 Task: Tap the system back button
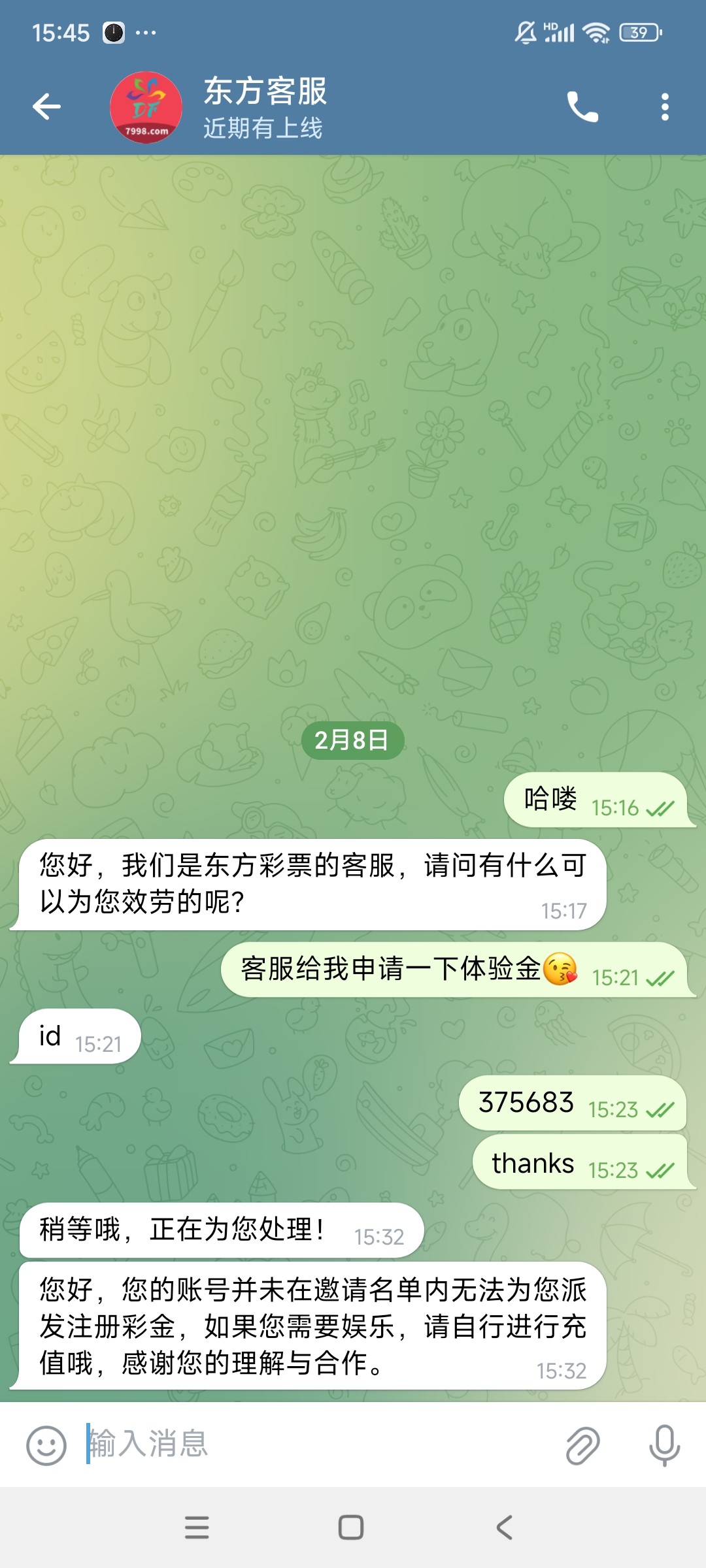504,1527
